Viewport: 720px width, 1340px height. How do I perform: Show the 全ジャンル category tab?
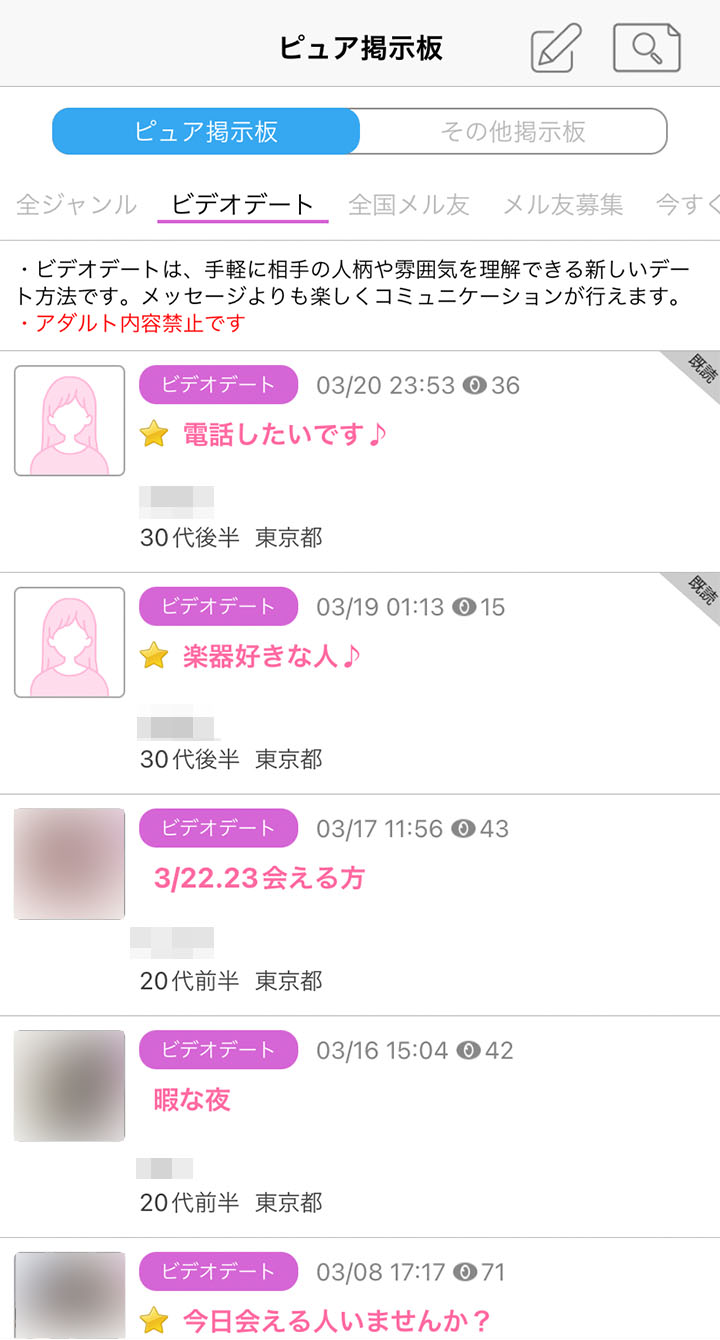click(76, 205)
